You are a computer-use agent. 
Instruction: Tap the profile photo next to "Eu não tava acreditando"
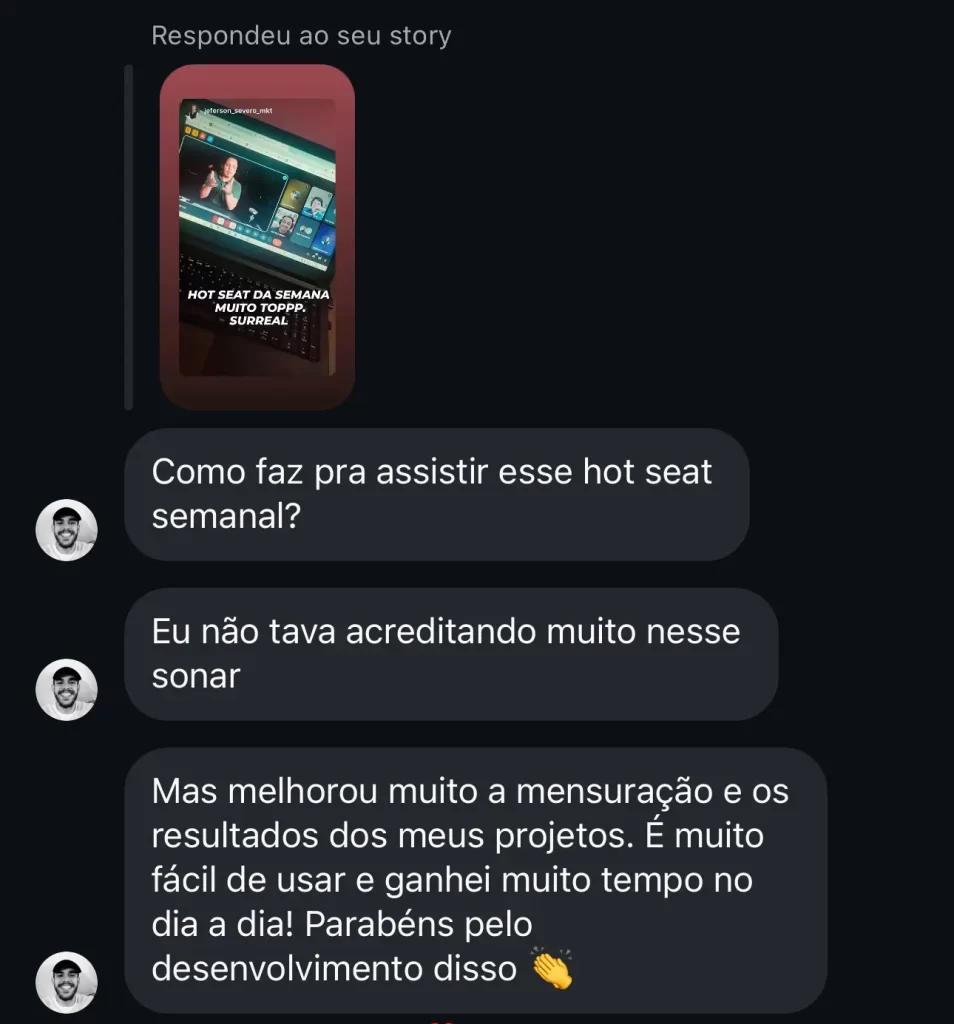66,690
